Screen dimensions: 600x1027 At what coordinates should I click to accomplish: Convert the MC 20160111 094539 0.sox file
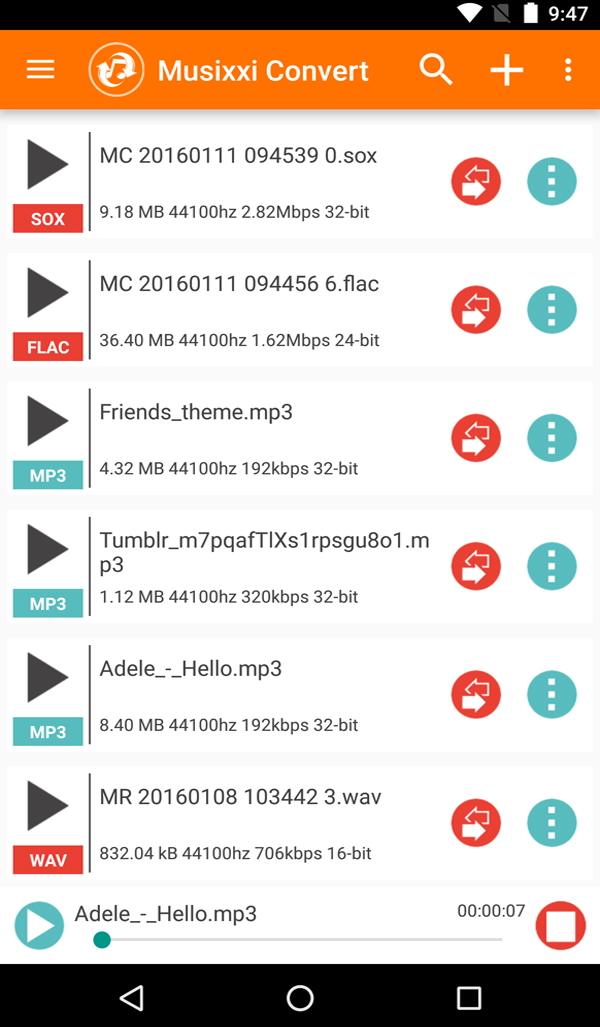pos(476,181)
